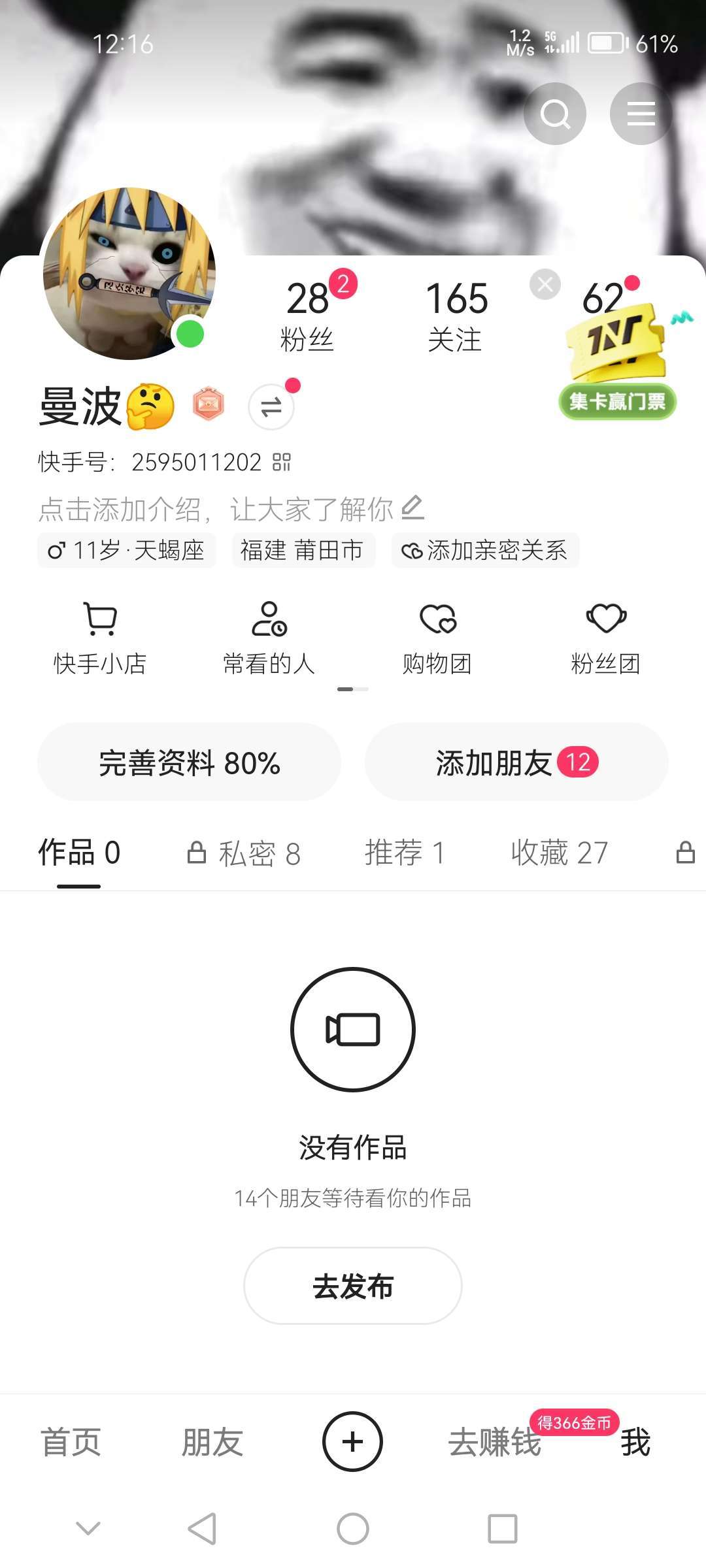Tap 完善资料 80% button
This screenshot has width=706, height=1568.
pos(190,762)
